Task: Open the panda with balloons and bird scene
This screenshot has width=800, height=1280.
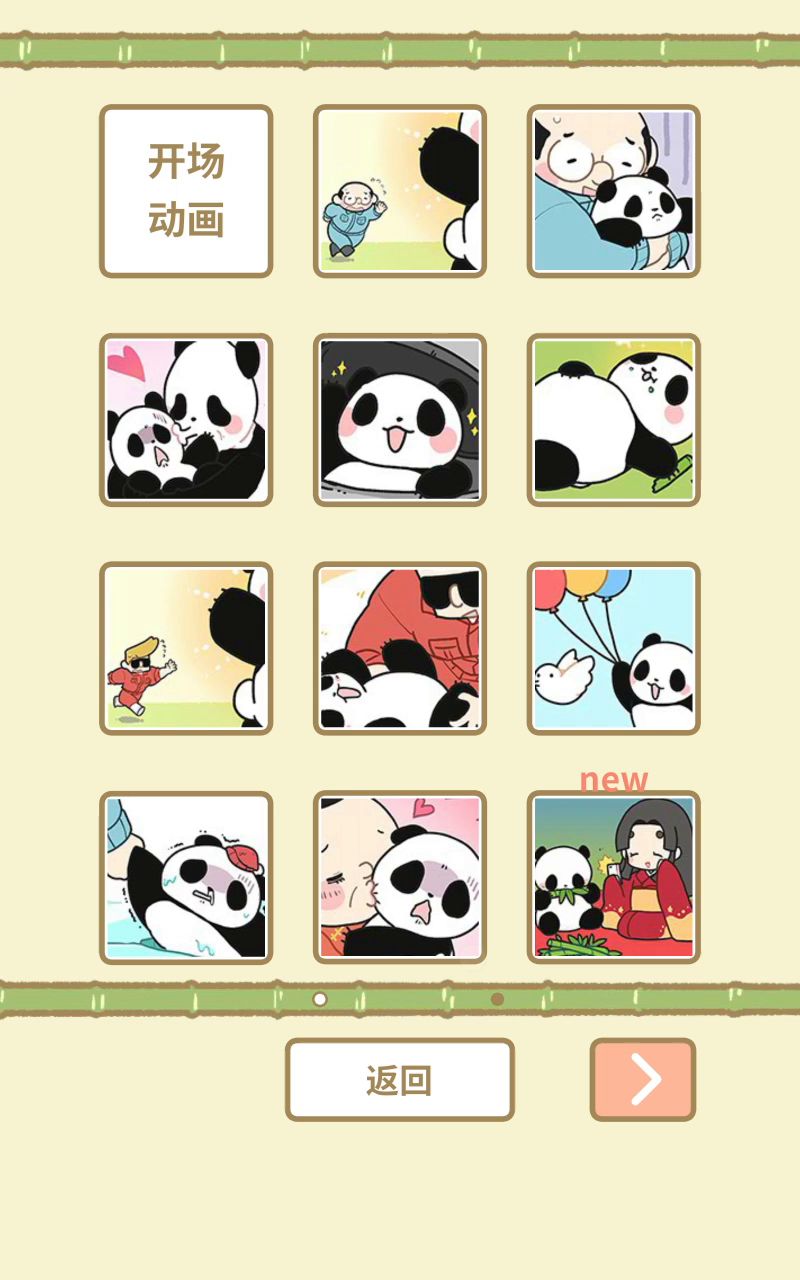Action: tap(613, 648)
